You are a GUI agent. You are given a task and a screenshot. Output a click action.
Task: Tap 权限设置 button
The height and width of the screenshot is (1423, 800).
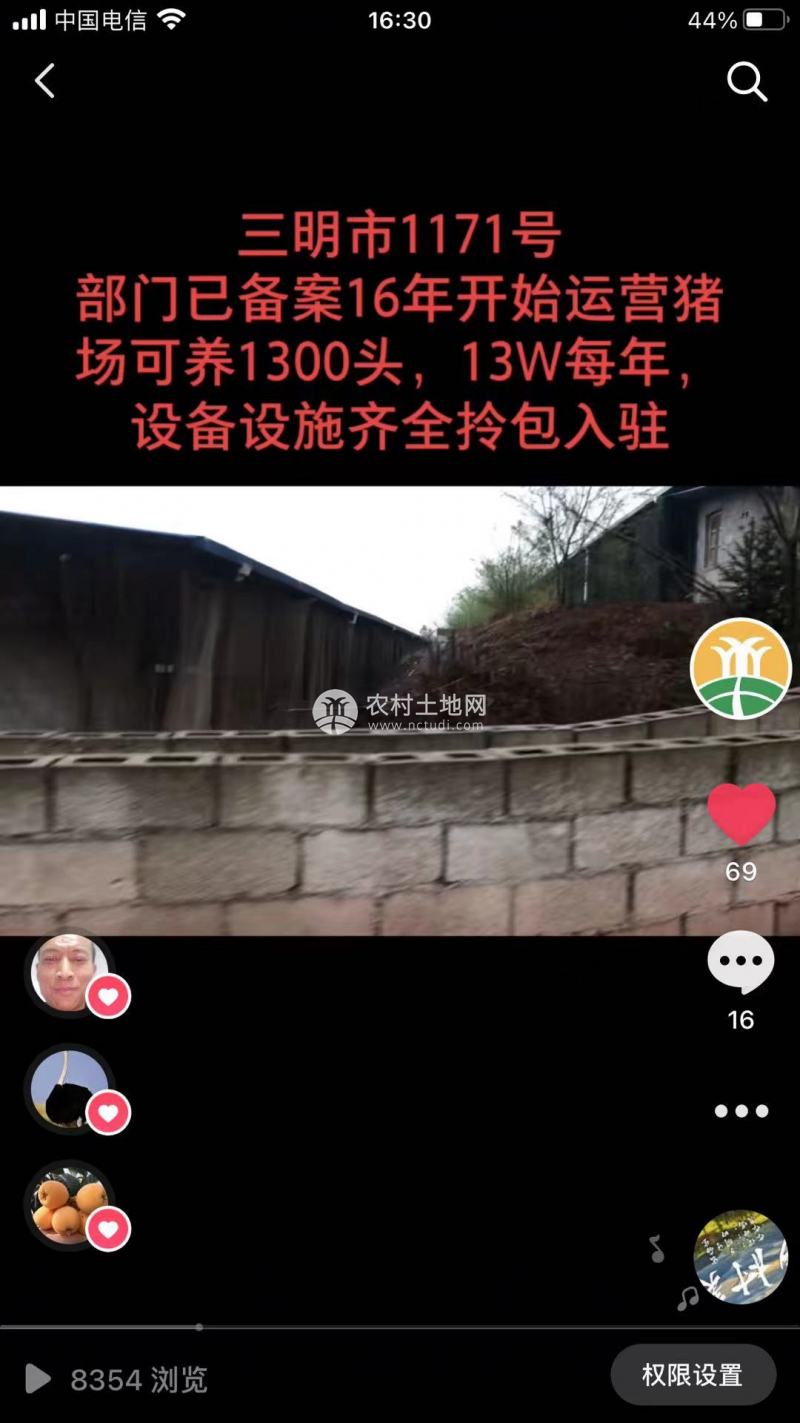(x=692, y=1376)
